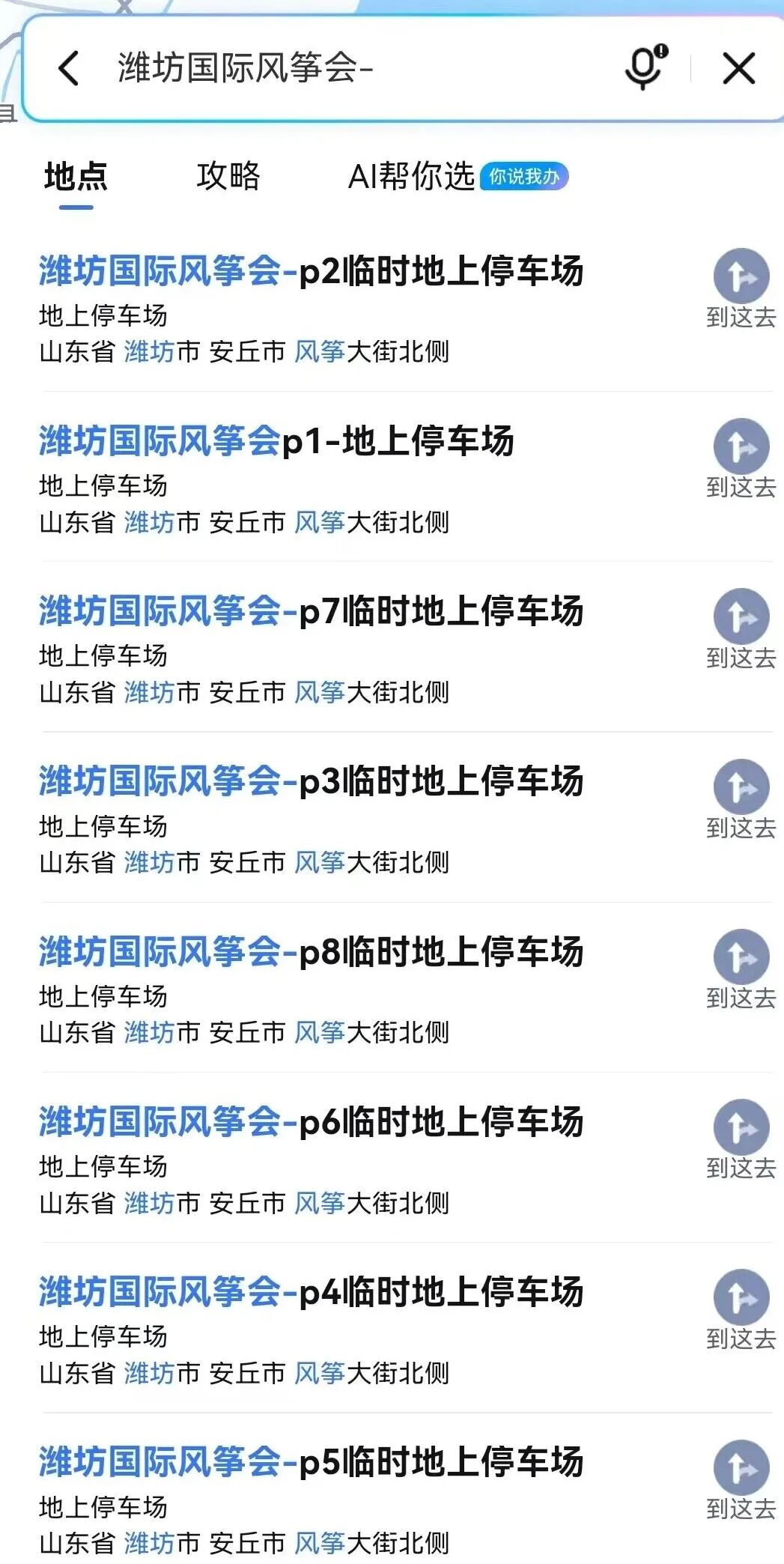Tap 到这去 for p1-地上停车场

coord(741,458)
